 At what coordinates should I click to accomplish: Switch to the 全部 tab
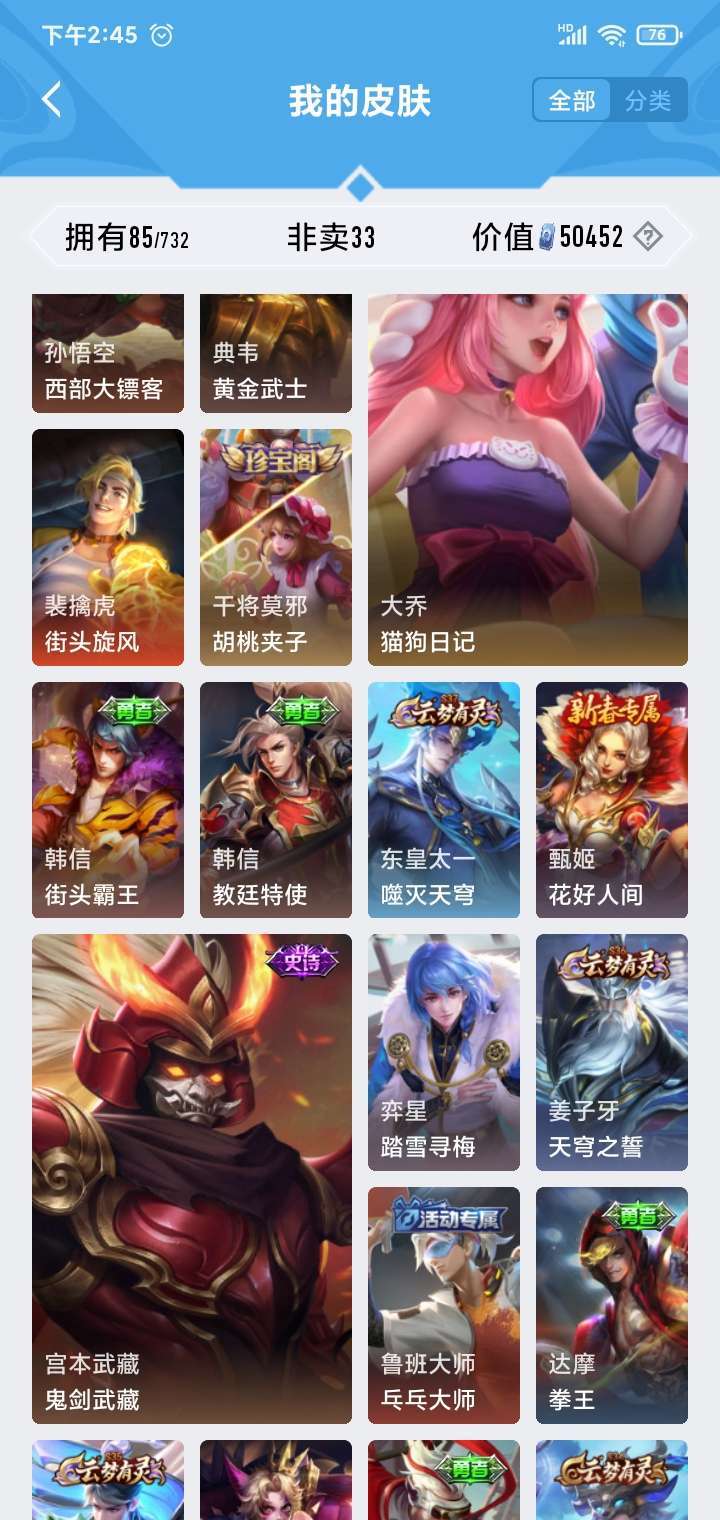click(572, 100)
